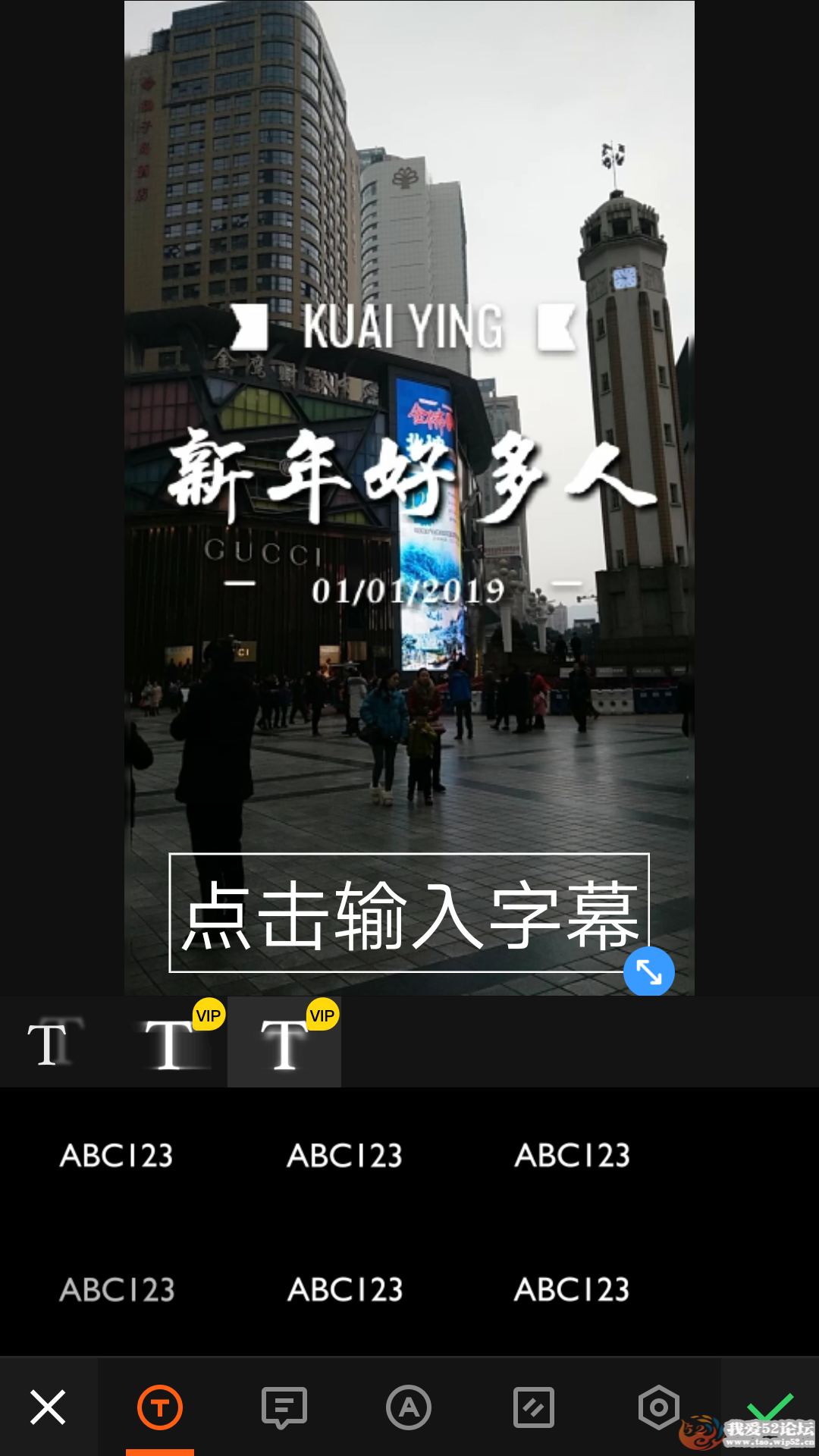Close the text editor with the X

pyautogui.click(x=48, y=1407)
